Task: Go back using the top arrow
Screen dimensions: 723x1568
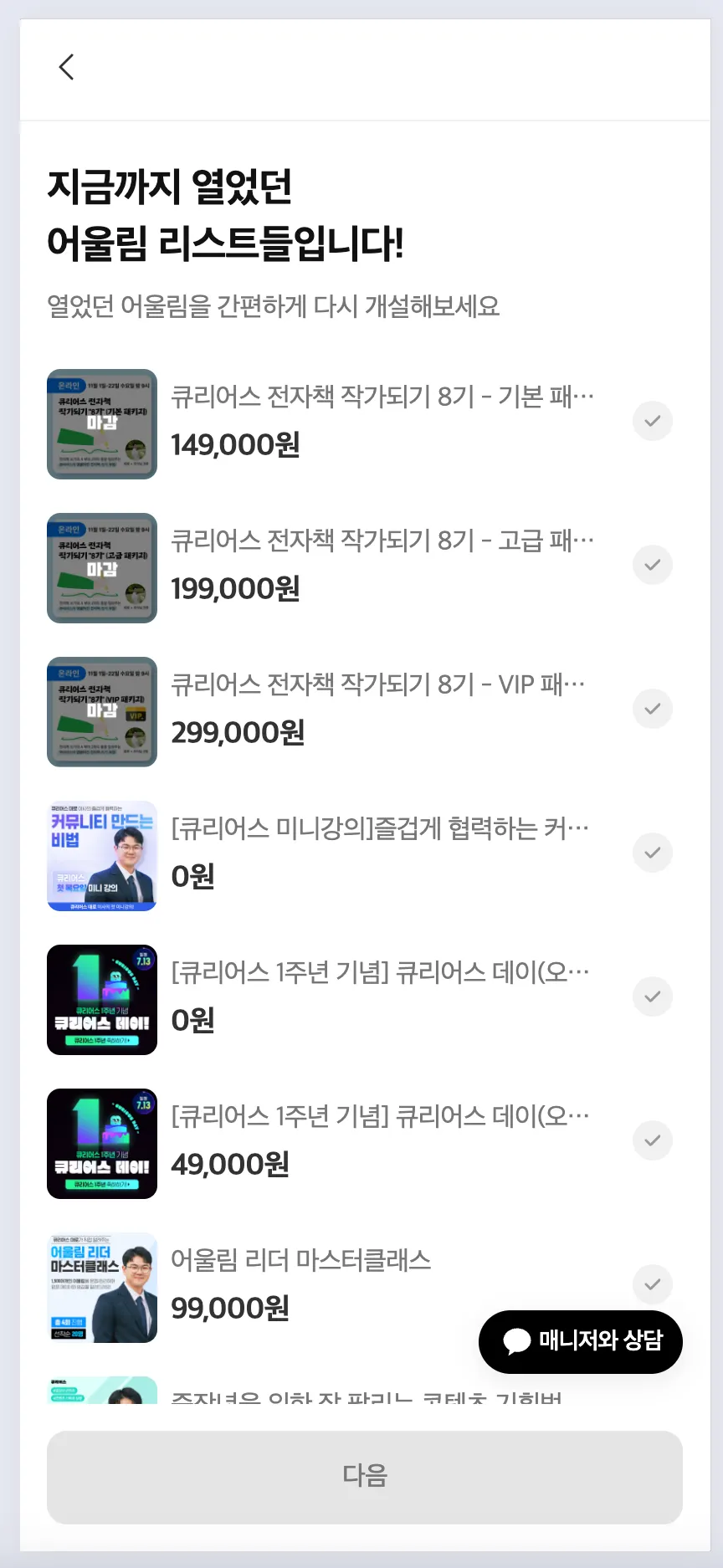Action: (67, 67)
